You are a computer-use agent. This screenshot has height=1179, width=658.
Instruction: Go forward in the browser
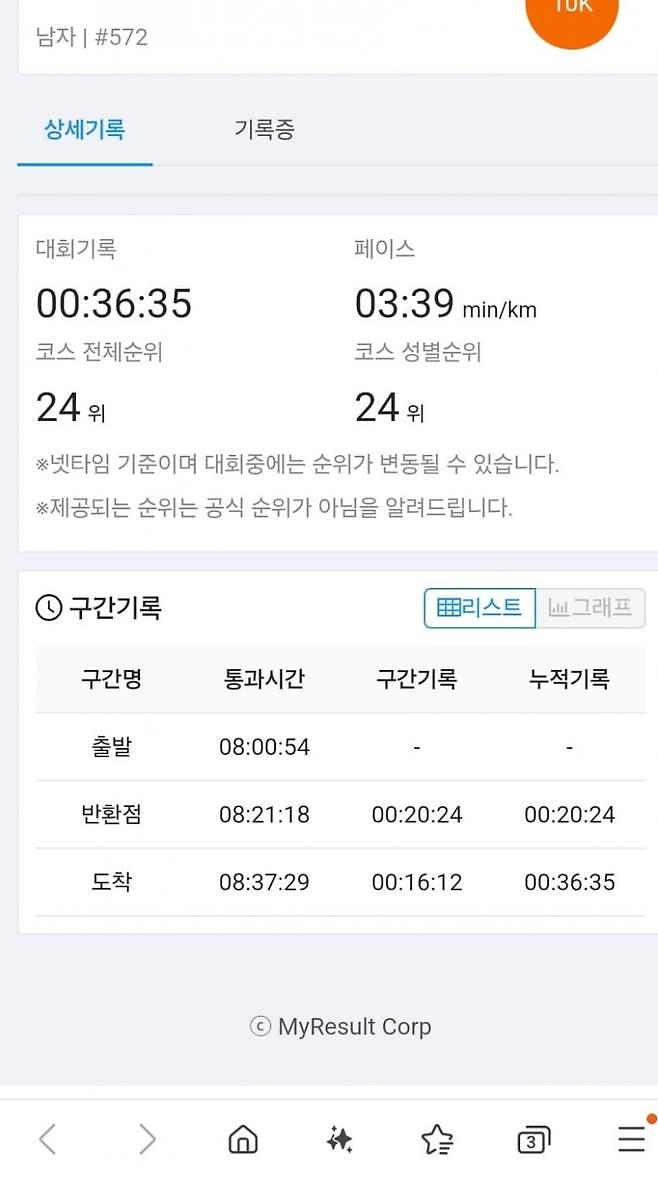[147, 1139]
